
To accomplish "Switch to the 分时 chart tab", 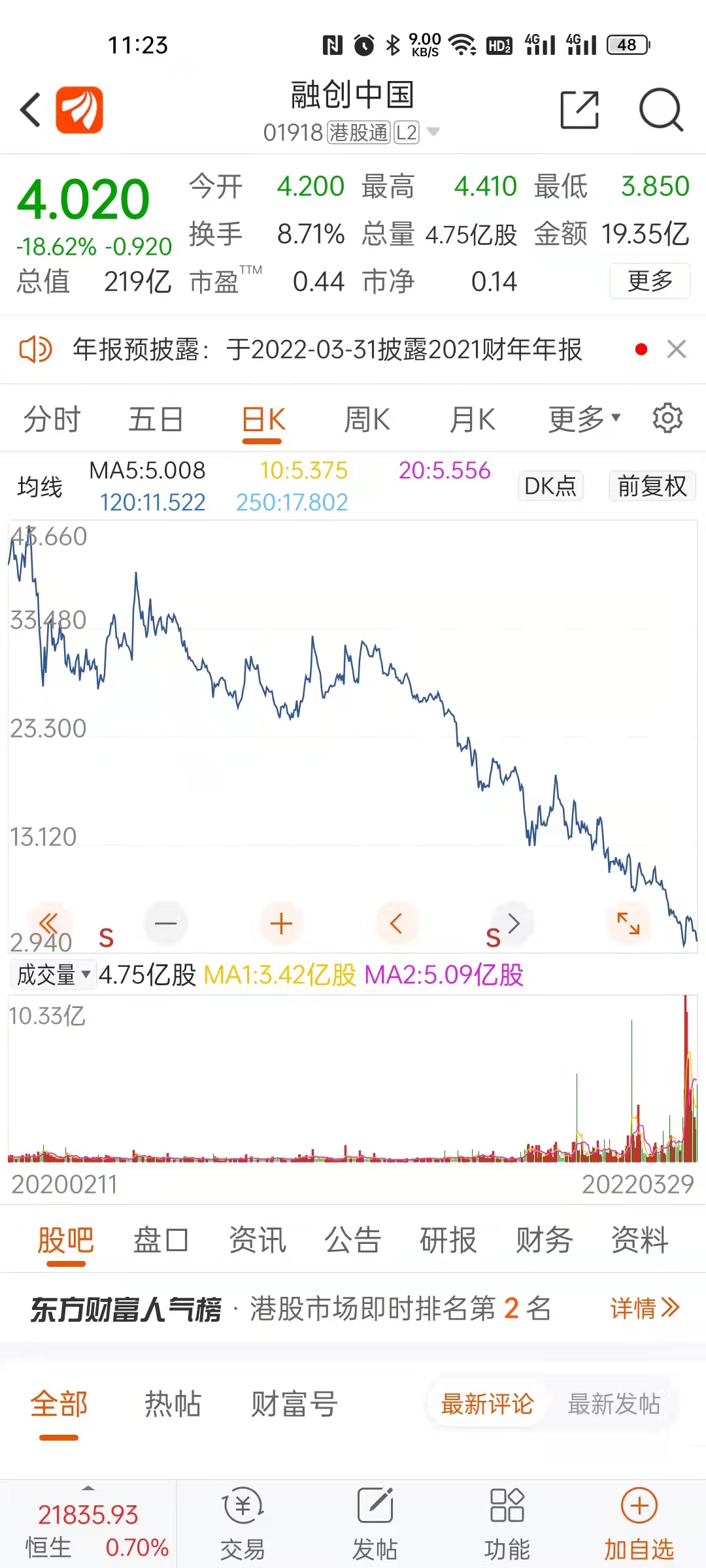I will [x=52, y=419].
